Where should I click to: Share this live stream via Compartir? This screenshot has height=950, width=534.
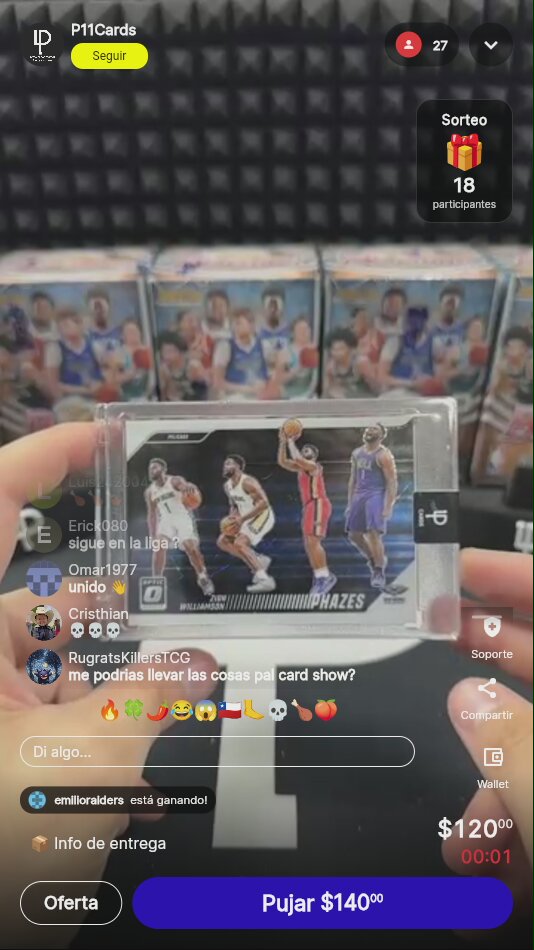click(x=487, y=699)
